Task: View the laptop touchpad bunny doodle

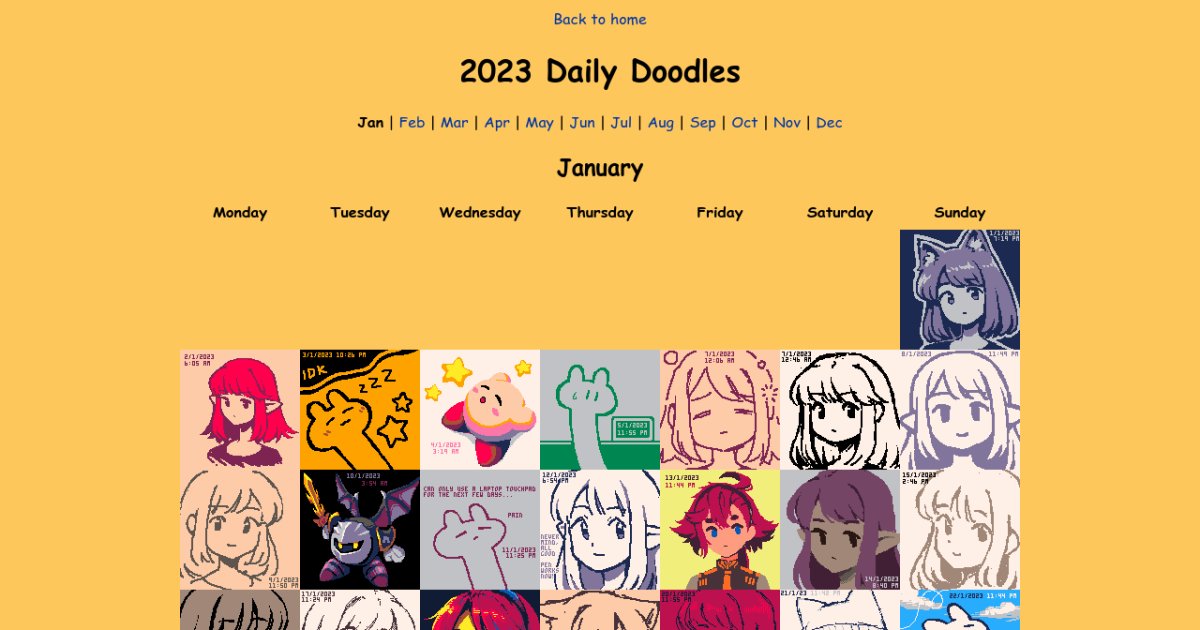Action: (x=480, y=530)
